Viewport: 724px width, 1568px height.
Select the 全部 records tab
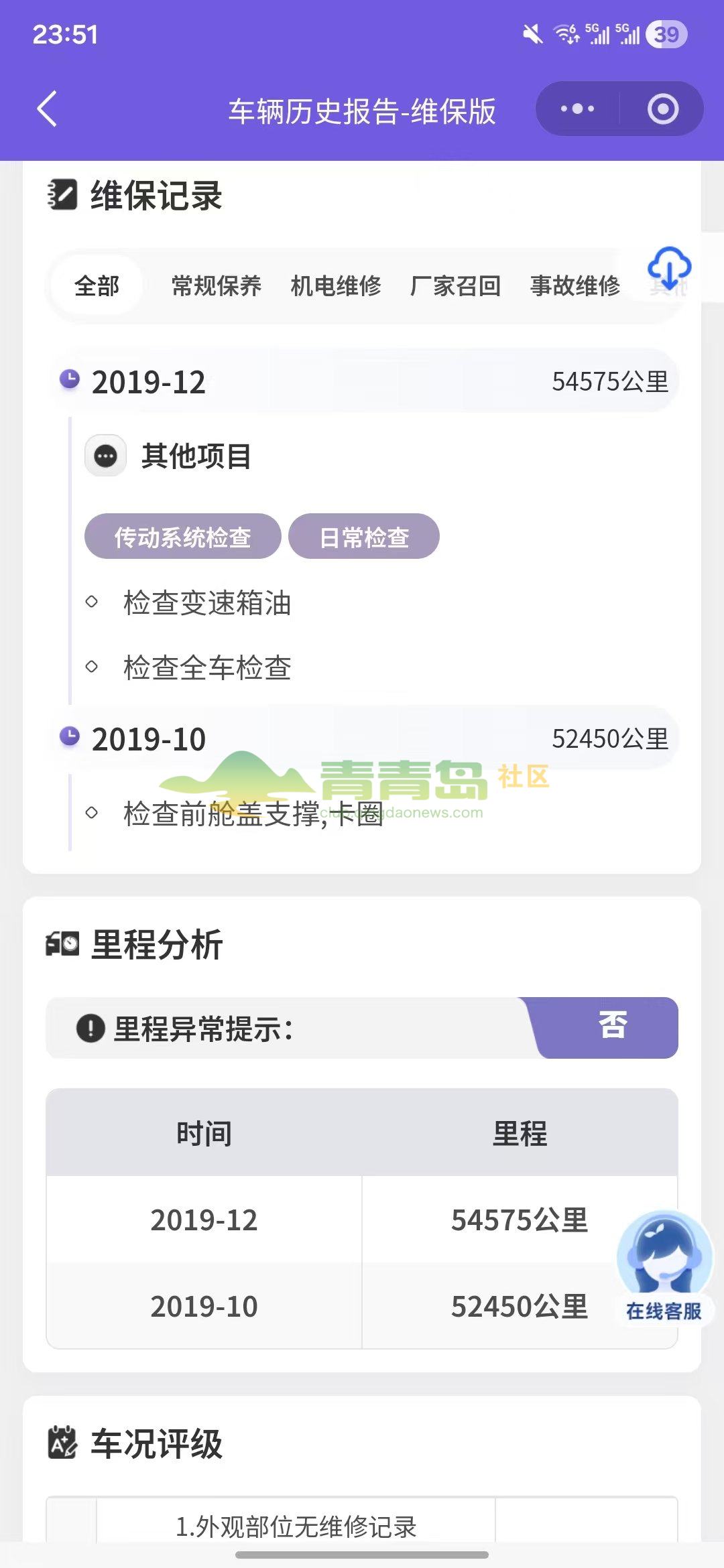point(97,286)
